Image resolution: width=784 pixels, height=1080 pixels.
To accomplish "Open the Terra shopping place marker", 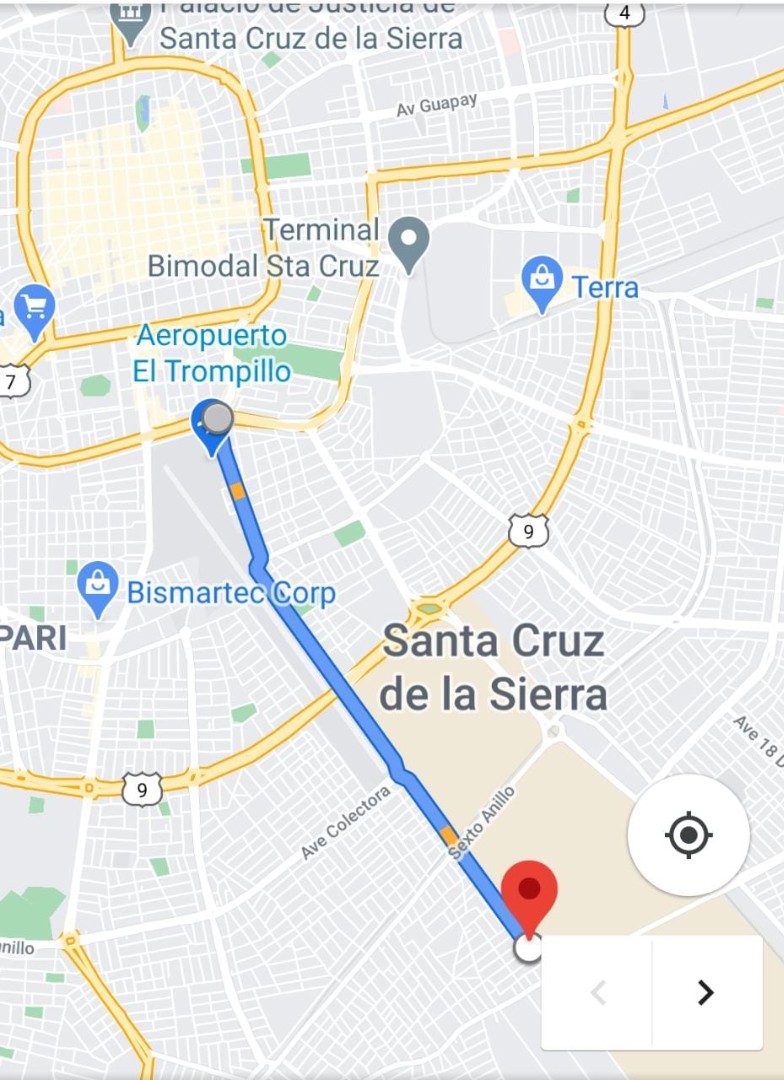I will [543, 283].
